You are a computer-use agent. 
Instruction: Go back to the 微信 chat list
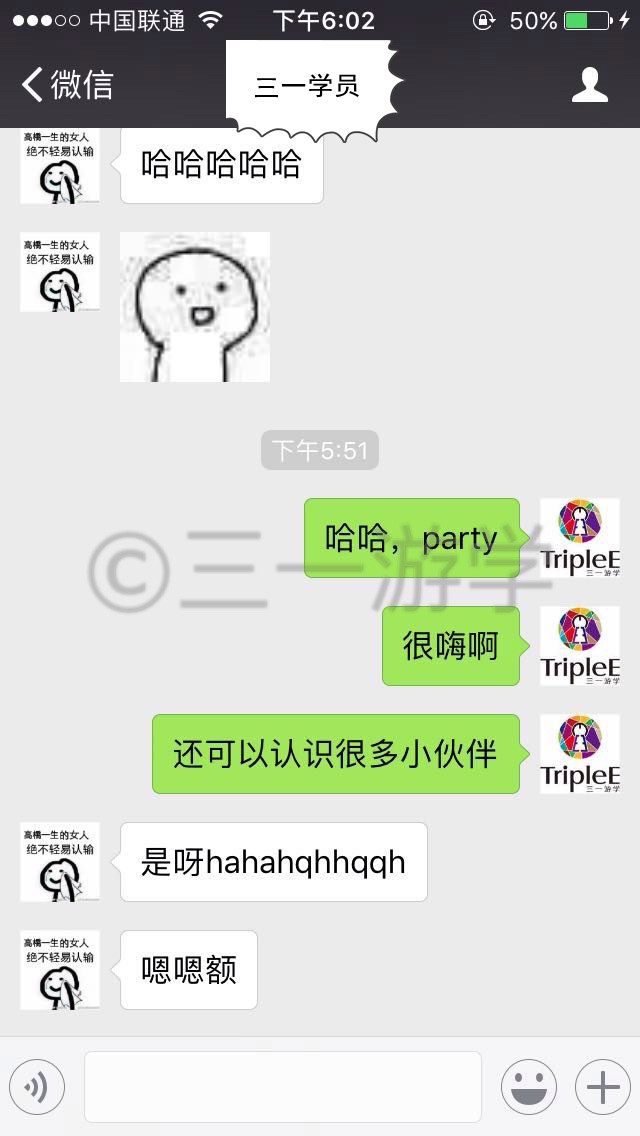pos(67,85)
